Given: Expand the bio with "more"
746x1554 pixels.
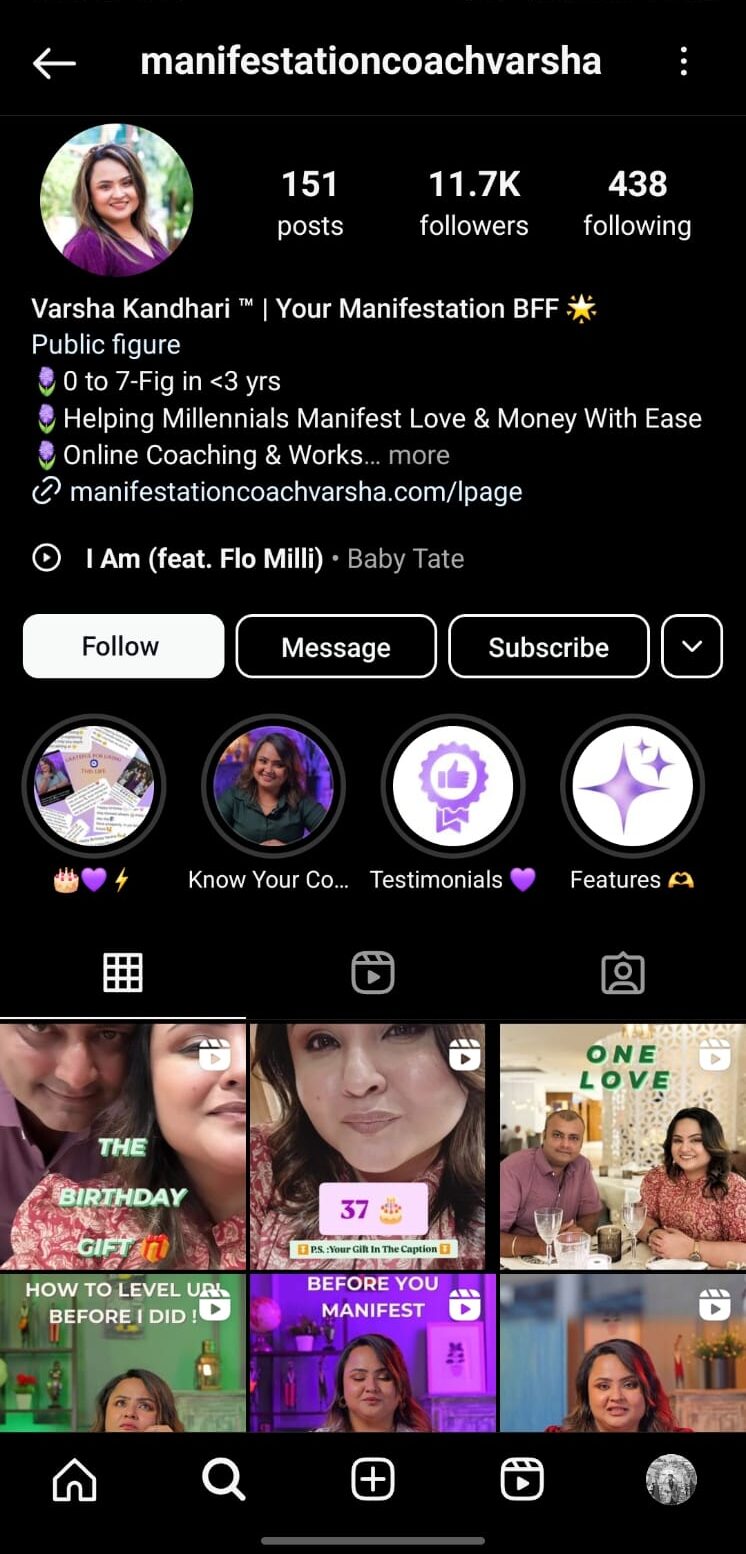Looking at the screenshot, I should pyautogui.click(x=418, y=455).
